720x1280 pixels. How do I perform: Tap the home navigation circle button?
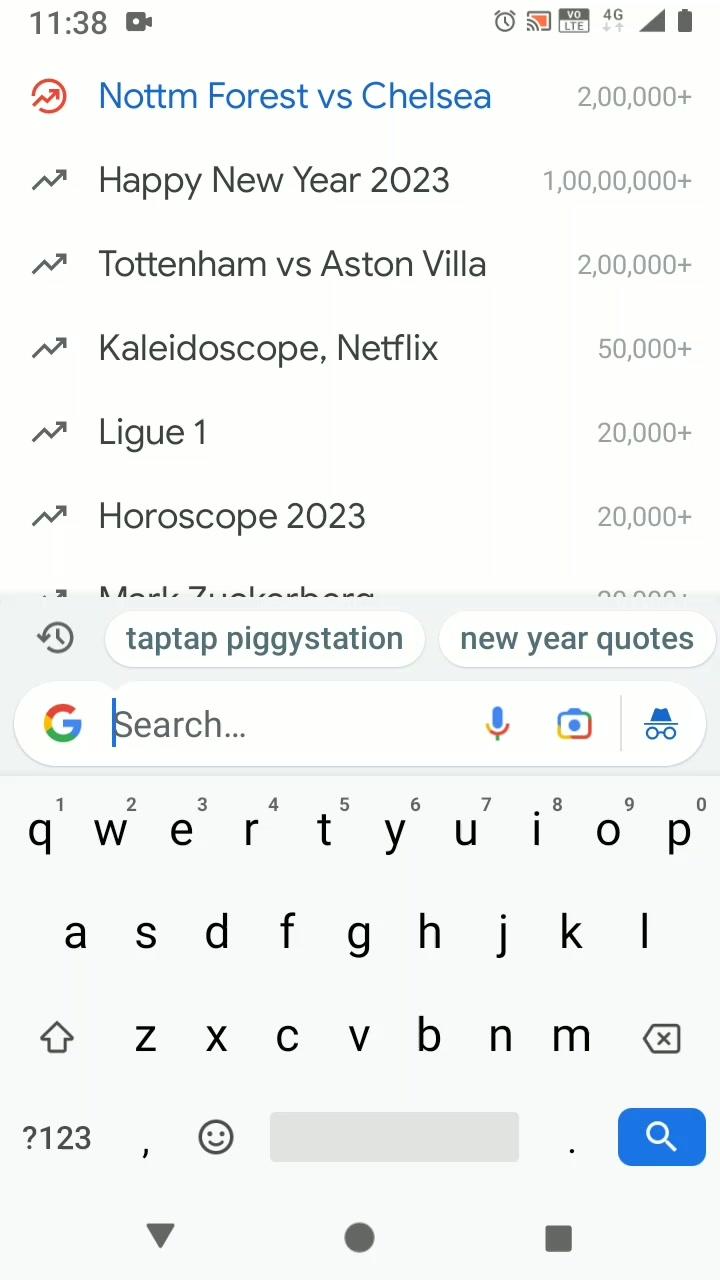(x=359, y=1237)
